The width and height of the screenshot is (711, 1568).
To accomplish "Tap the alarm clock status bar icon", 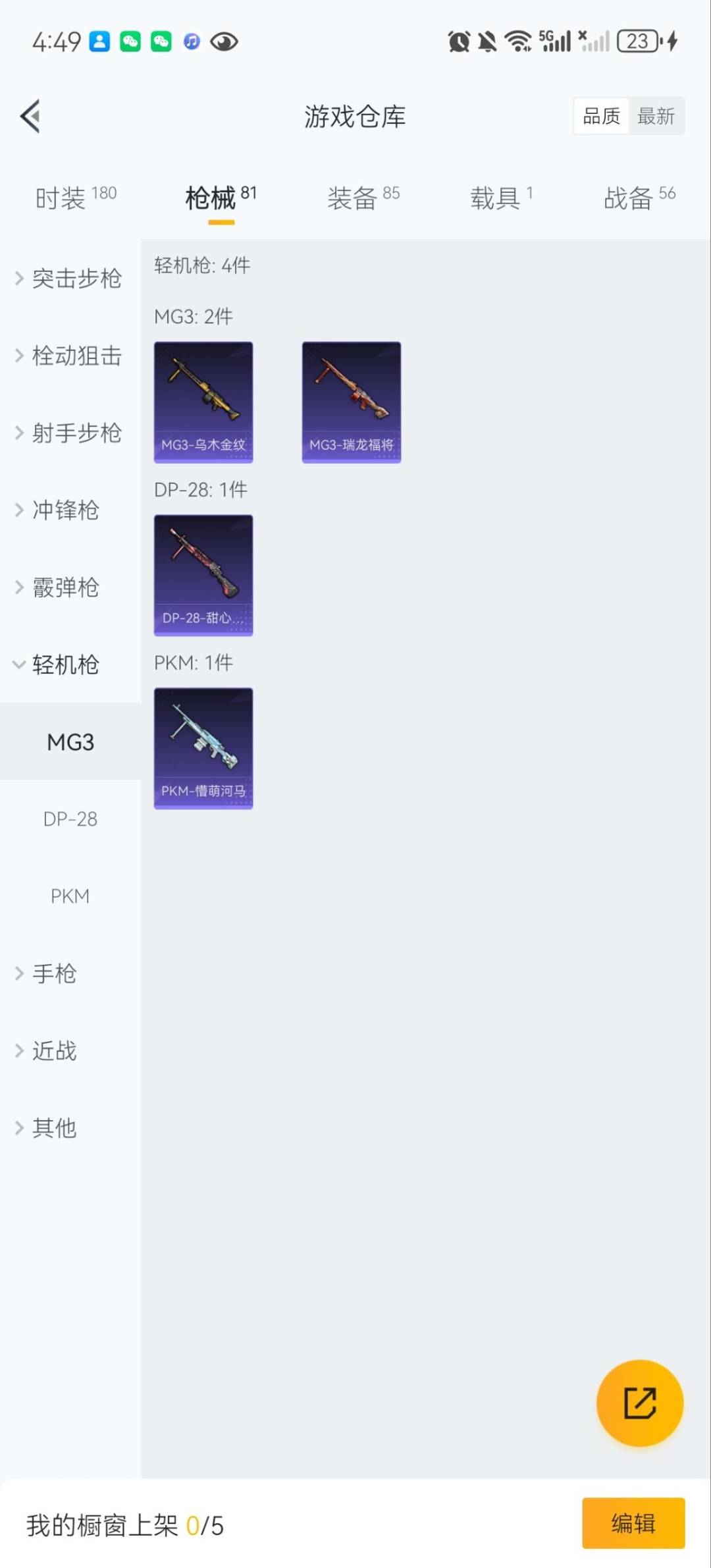I will 459,41.
